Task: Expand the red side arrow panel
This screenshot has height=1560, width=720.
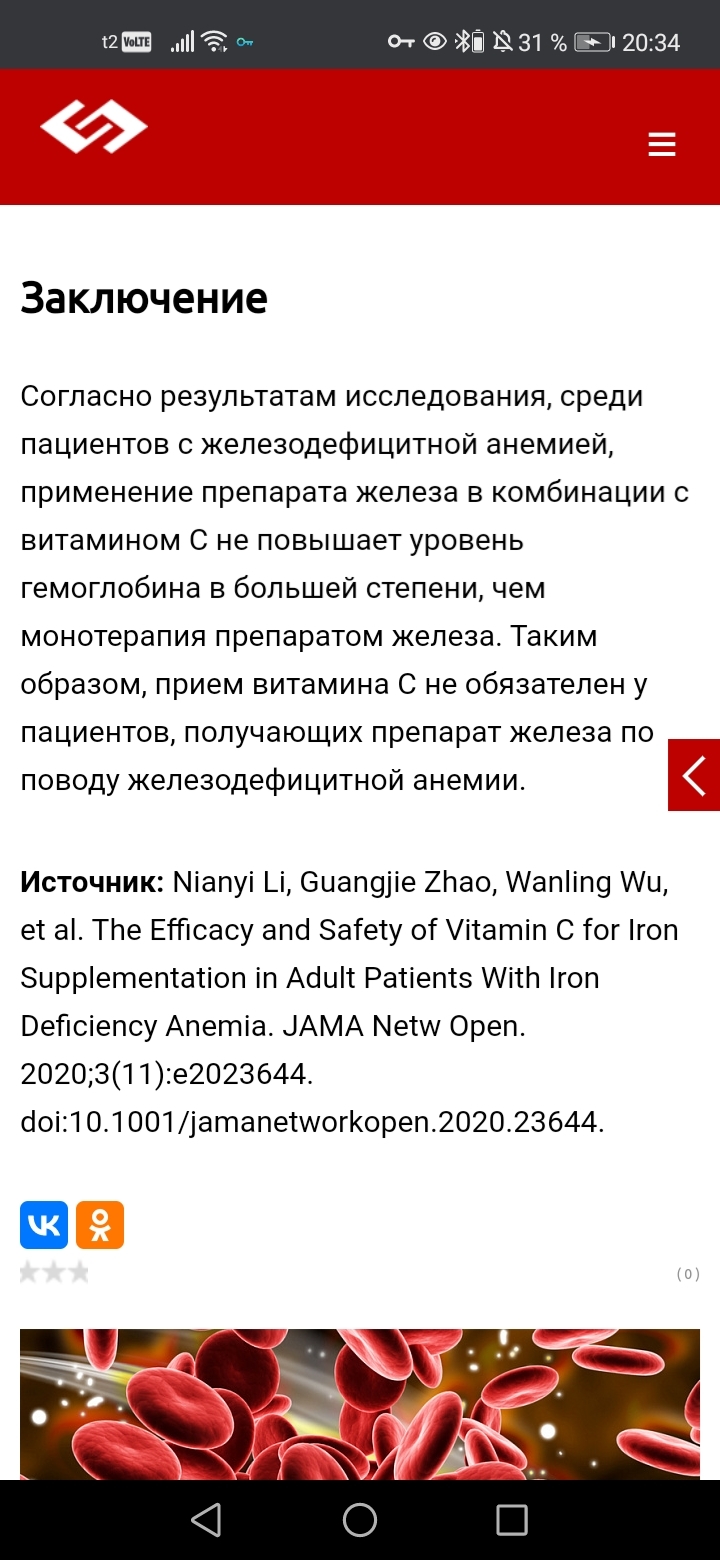Action: 694,775
